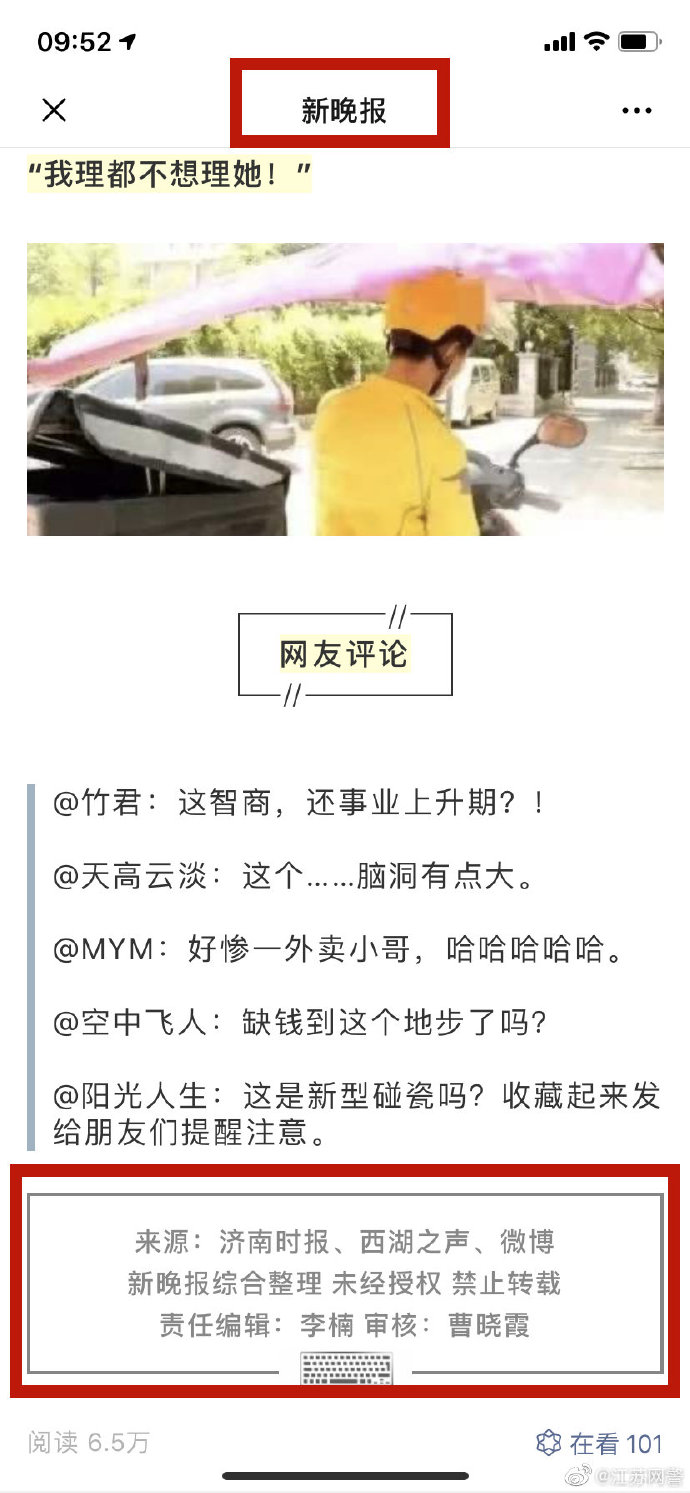Open the three-dot more options menu

pyautogui.click(x=636, y=111)
